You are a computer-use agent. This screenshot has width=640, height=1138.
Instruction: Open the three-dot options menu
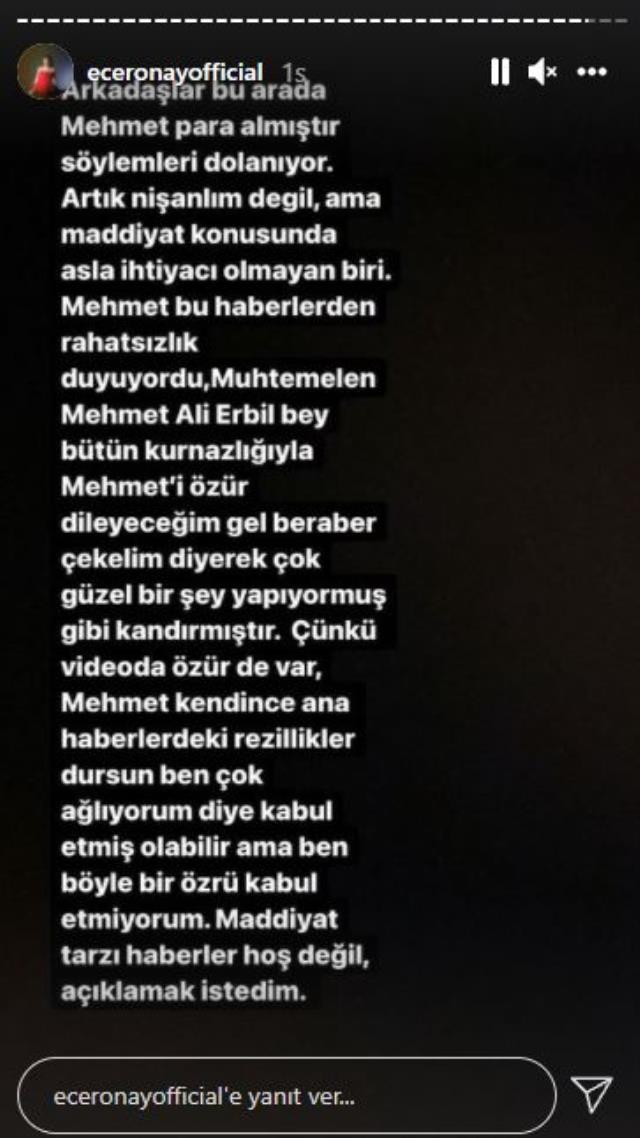[592, 72]
